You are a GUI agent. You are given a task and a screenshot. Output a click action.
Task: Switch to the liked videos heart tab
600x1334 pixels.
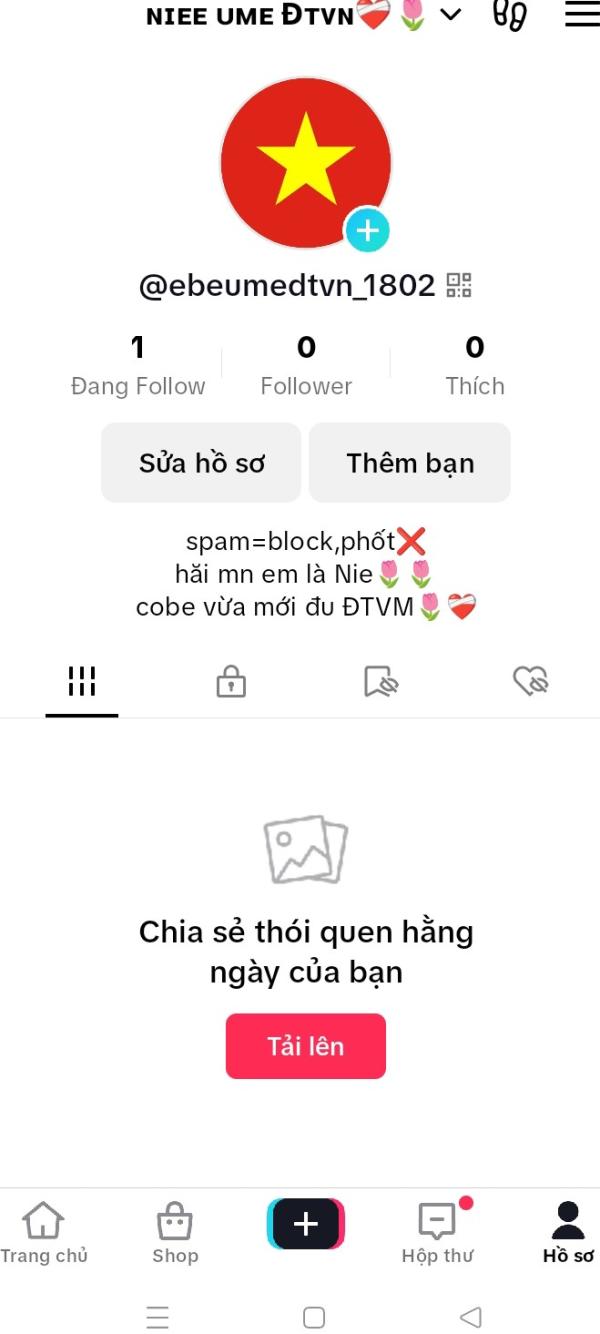[x=531, y=682]
